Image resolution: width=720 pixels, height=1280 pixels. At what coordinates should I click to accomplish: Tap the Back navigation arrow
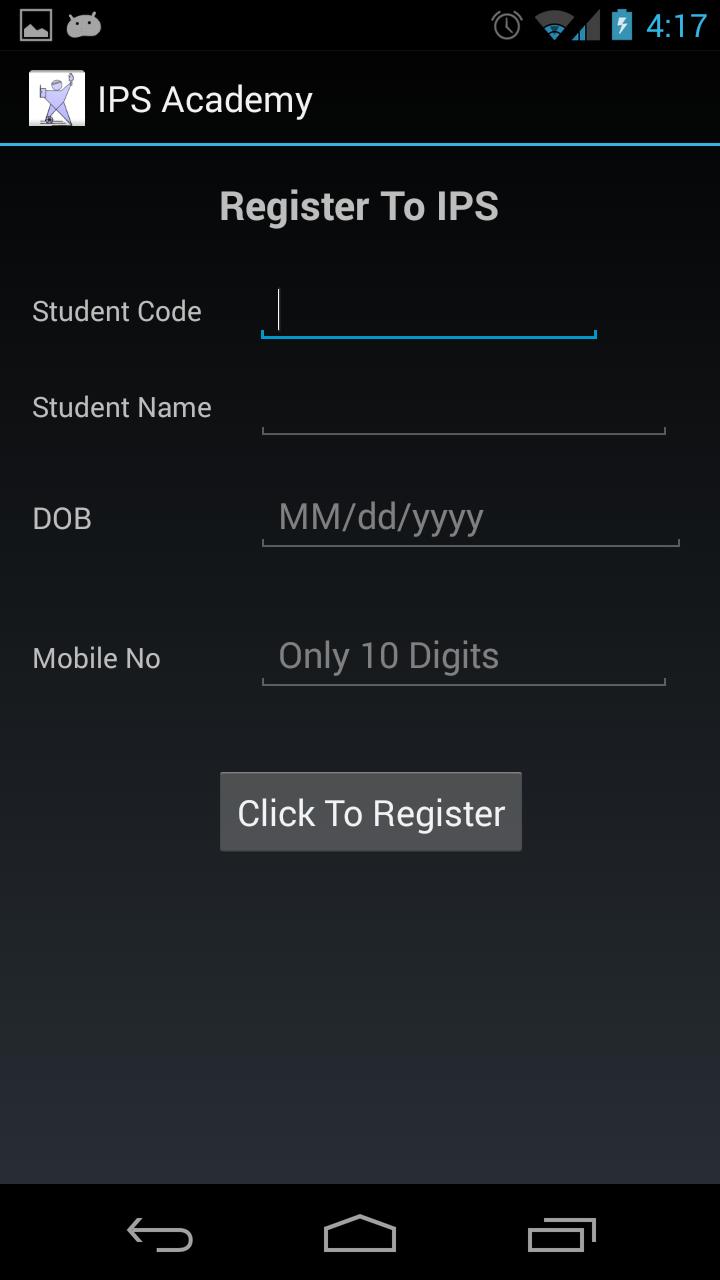click(x=160, y=1235)
